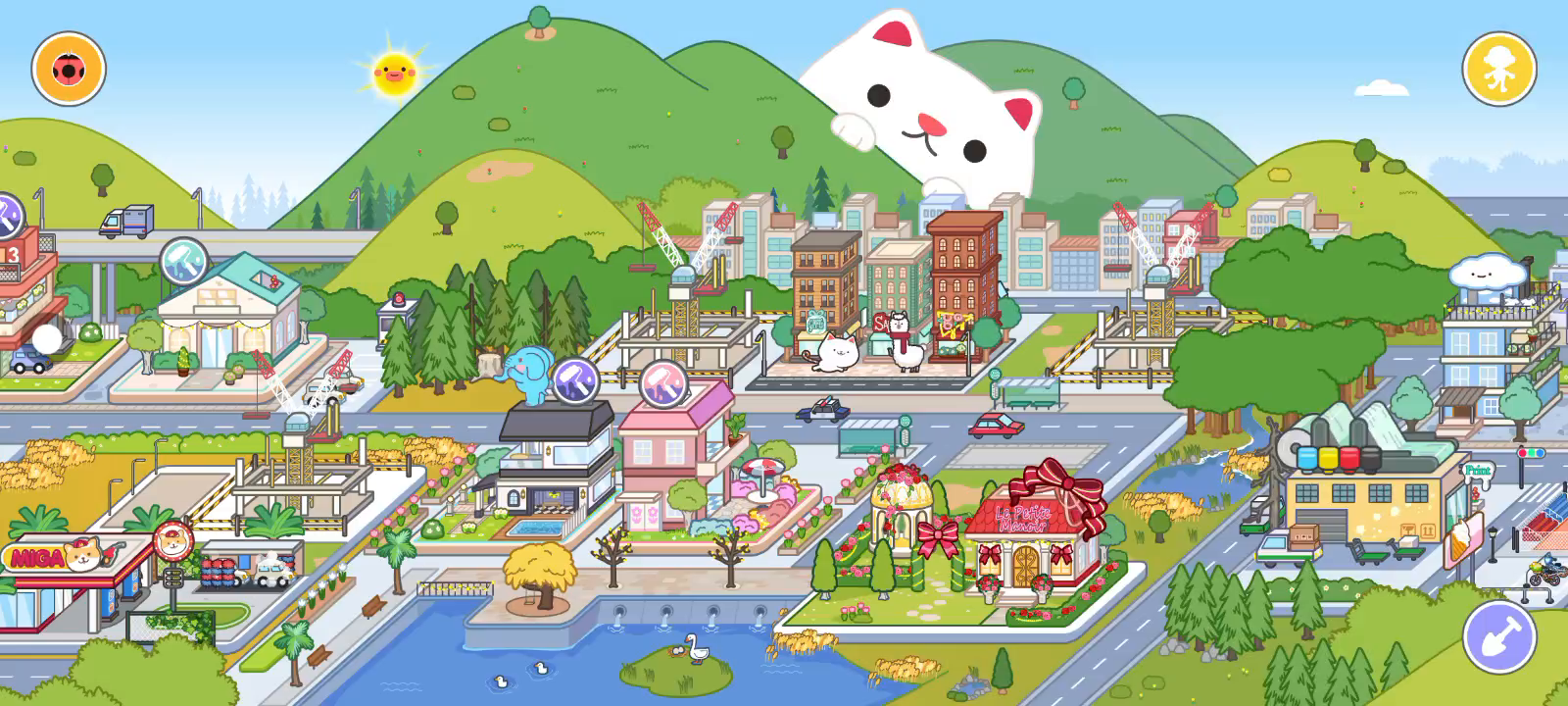Tap the orange ladybug button
Viewport: 1568px width, 706px height.
(69, 69)
